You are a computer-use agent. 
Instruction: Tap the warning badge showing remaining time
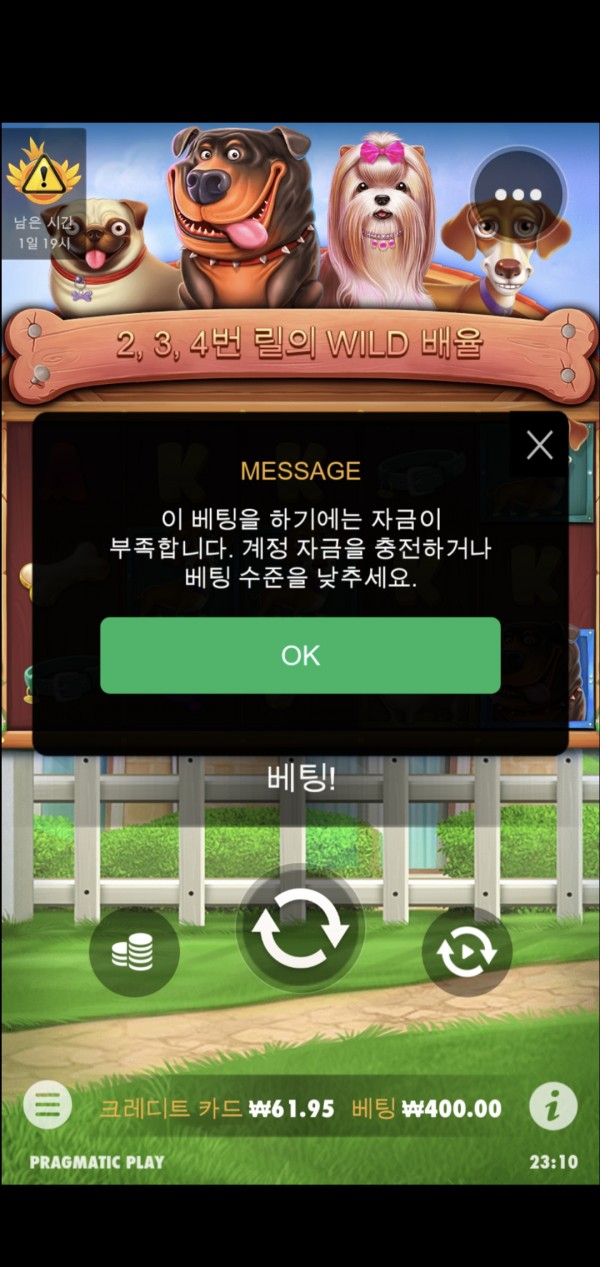43,192
